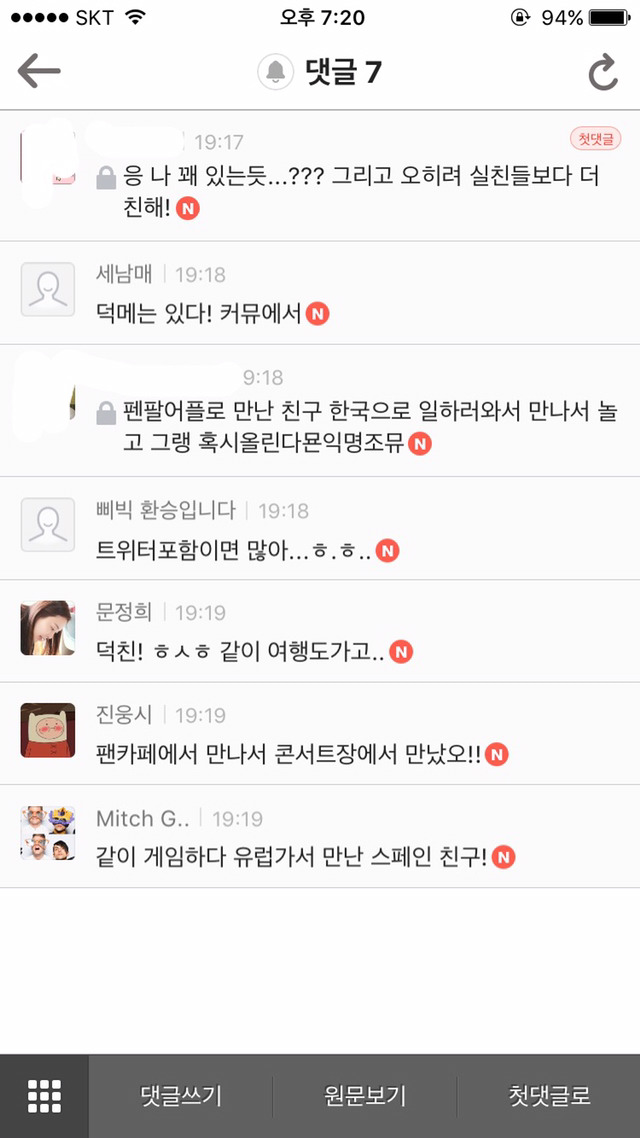View 진웅시's profile picture

(48, 730)
